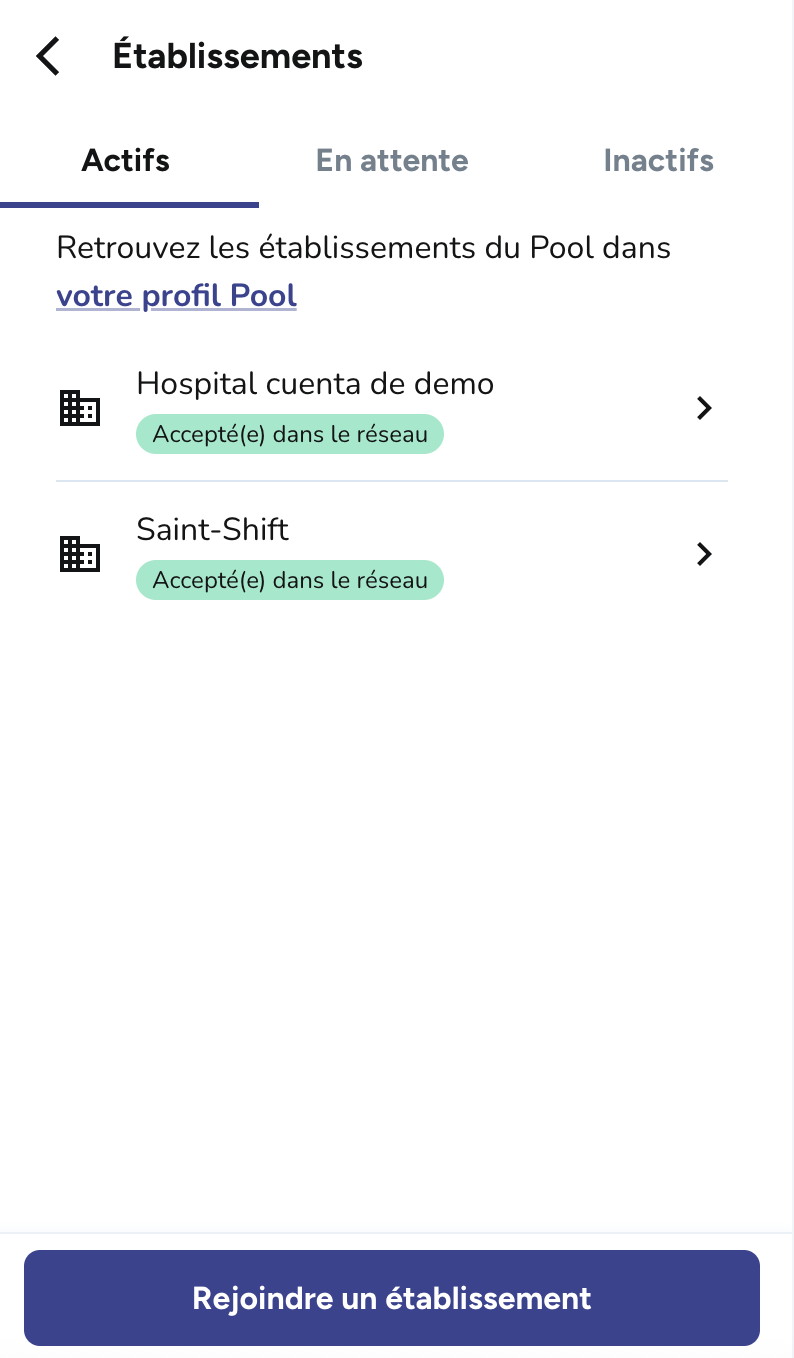Screen dimensions: 794x1358
Task: Select the Actifs tab
Action: [x=125, y=160]
